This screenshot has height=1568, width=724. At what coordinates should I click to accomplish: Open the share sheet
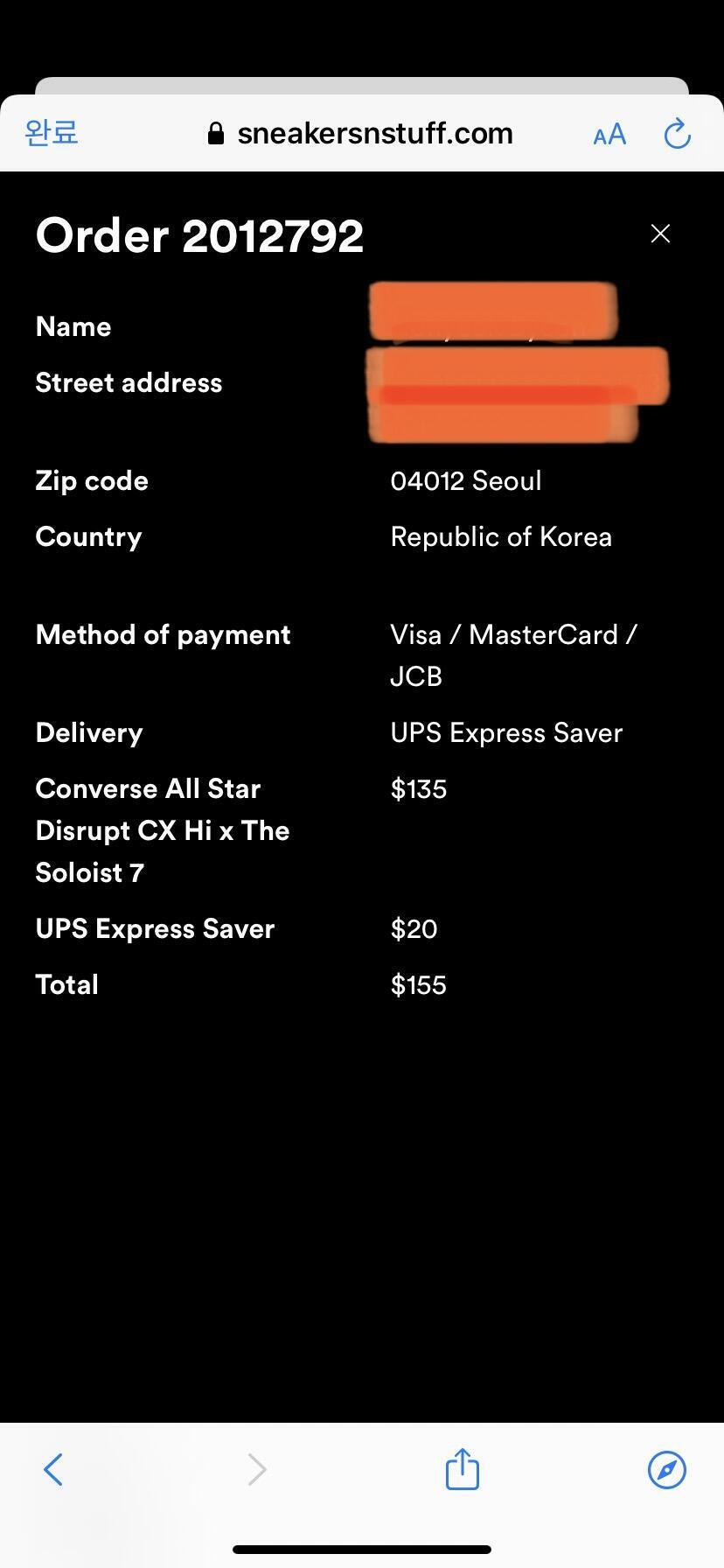click(x=463, y=1467)
